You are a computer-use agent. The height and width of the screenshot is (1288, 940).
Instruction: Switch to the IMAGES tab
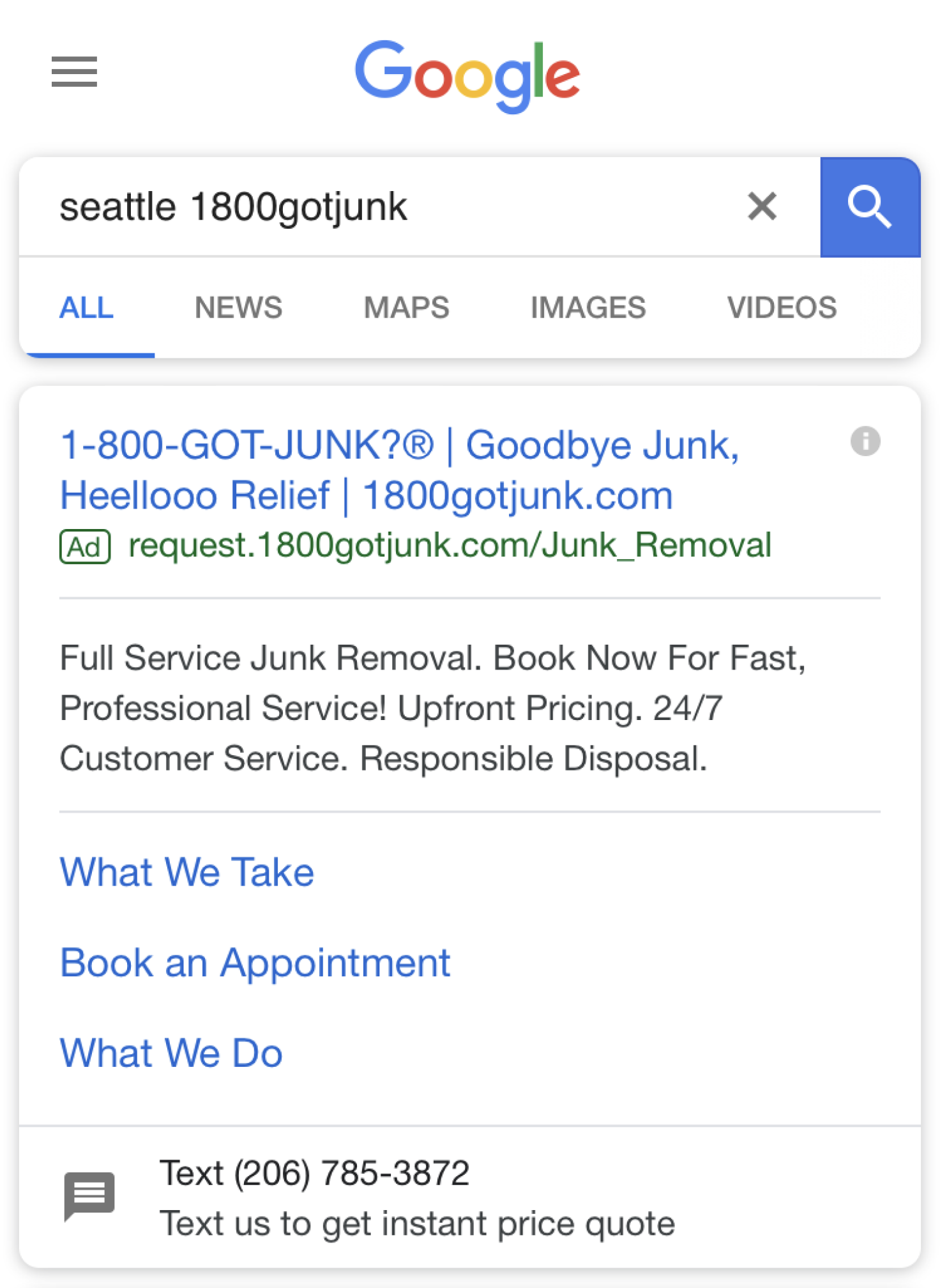tap(587, 307)
